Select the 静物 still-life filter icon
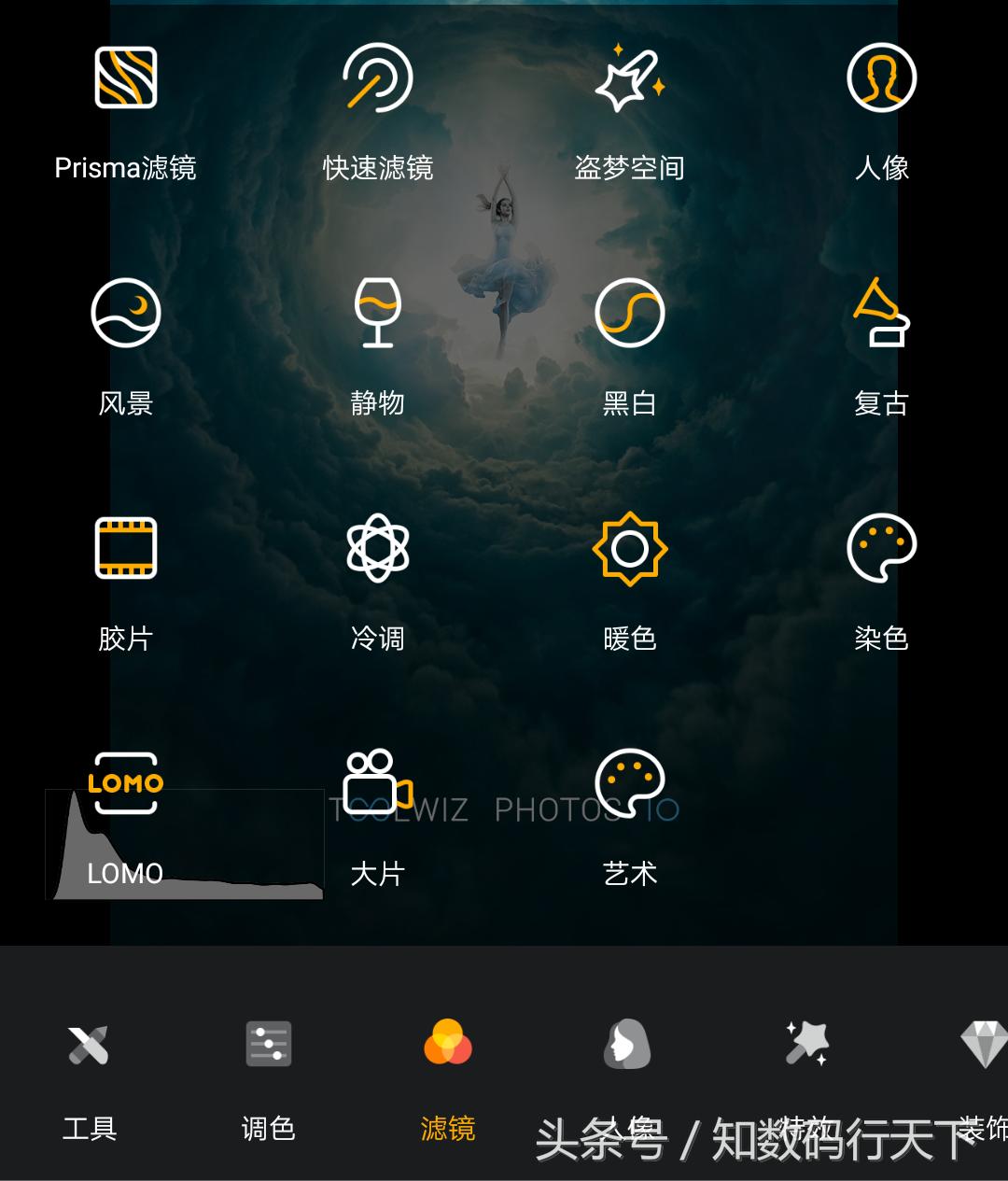Screen dimensions: 1008x1181 click(377, 316)
